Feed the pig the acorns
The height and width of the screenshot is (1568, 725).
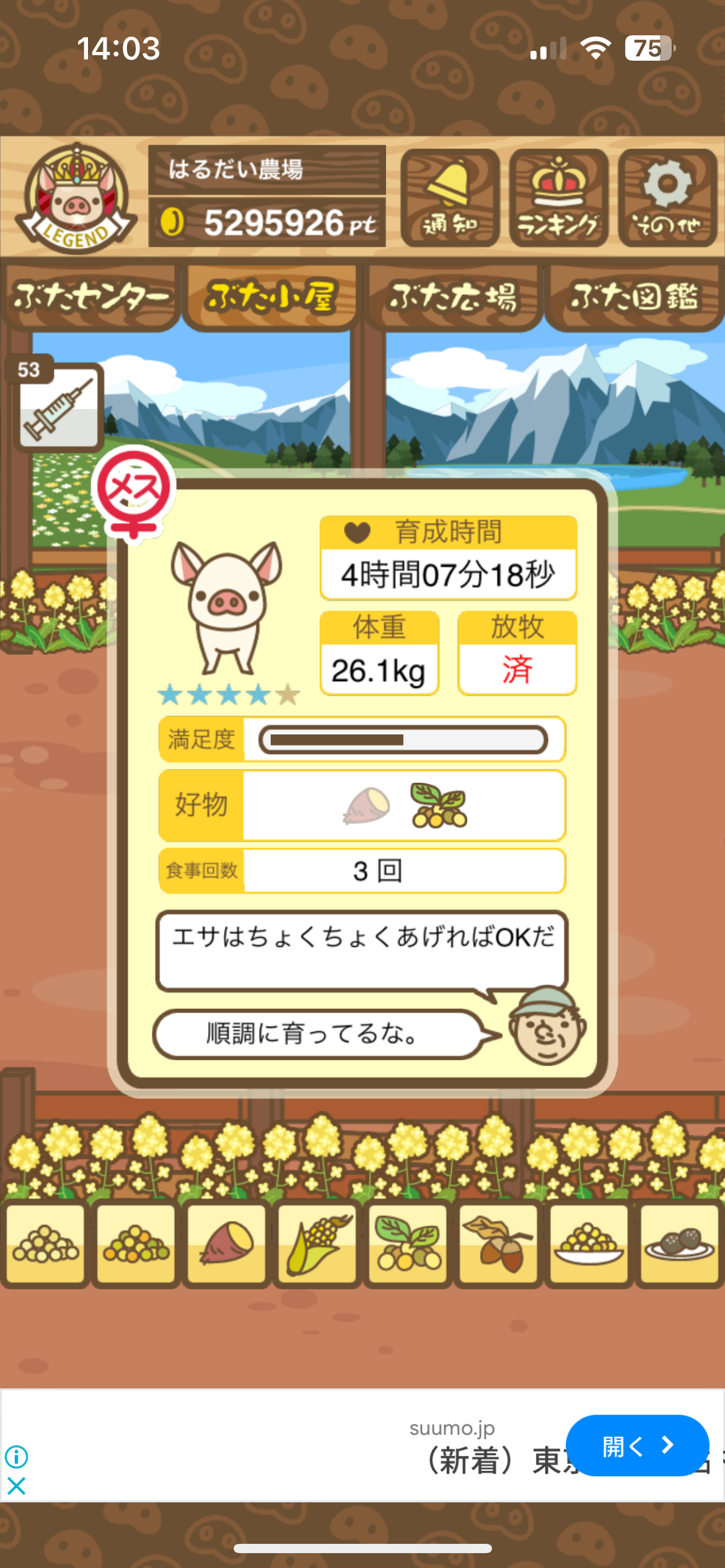tap(498, 1243)
